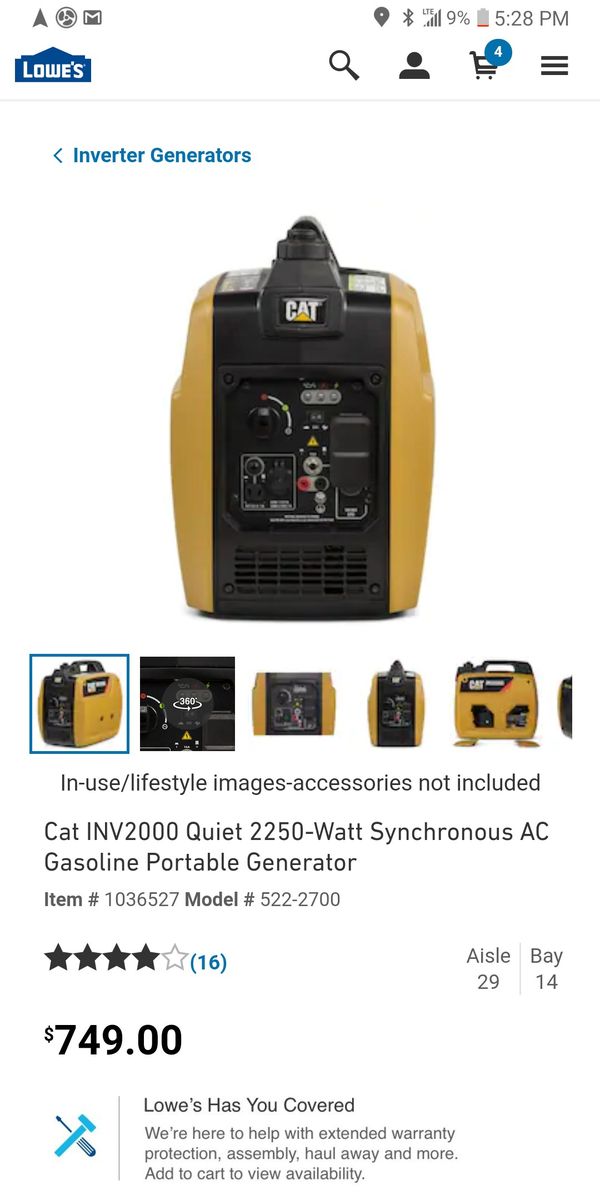Viewport: 600px width, 1200px height.
Task: Go to Lowe's home via logo
Action: pyautogui.click(x=53, y=66)
